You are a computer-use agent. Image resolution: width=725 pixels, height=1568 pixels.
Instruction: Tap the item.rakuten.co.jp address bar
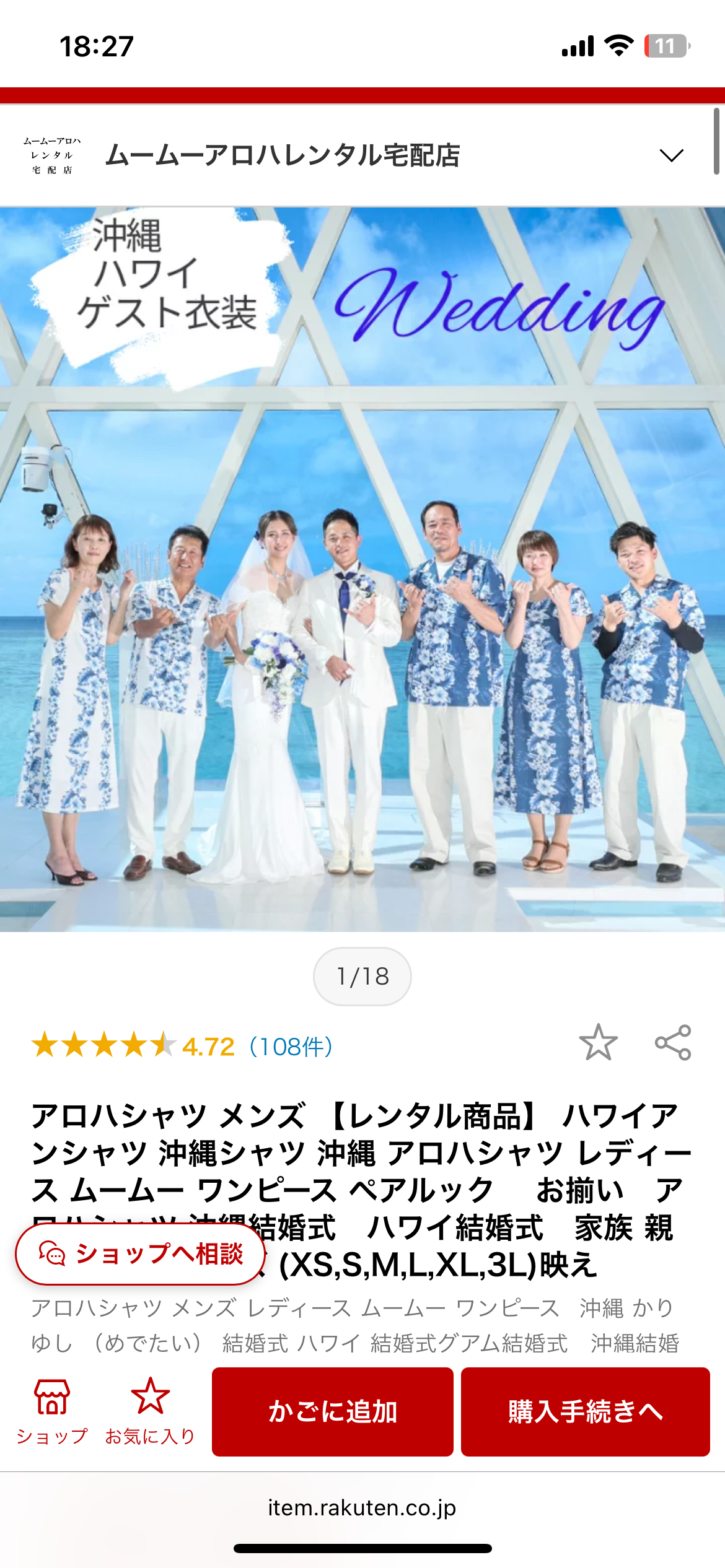click(x=362, y=1507)
